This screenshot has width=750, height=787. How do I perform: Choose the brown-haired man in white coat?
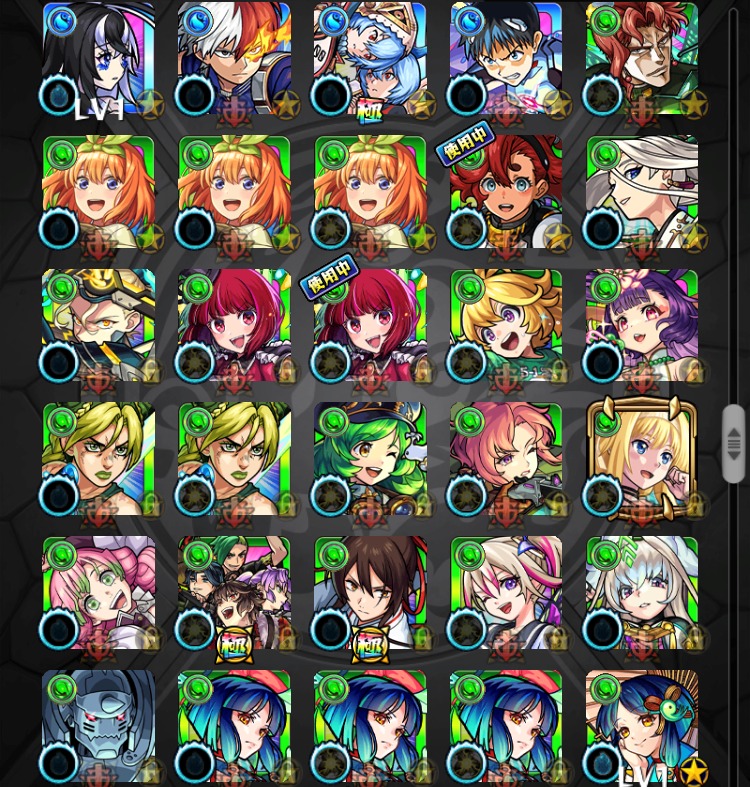pyautogui.click(x=370, y=594)
